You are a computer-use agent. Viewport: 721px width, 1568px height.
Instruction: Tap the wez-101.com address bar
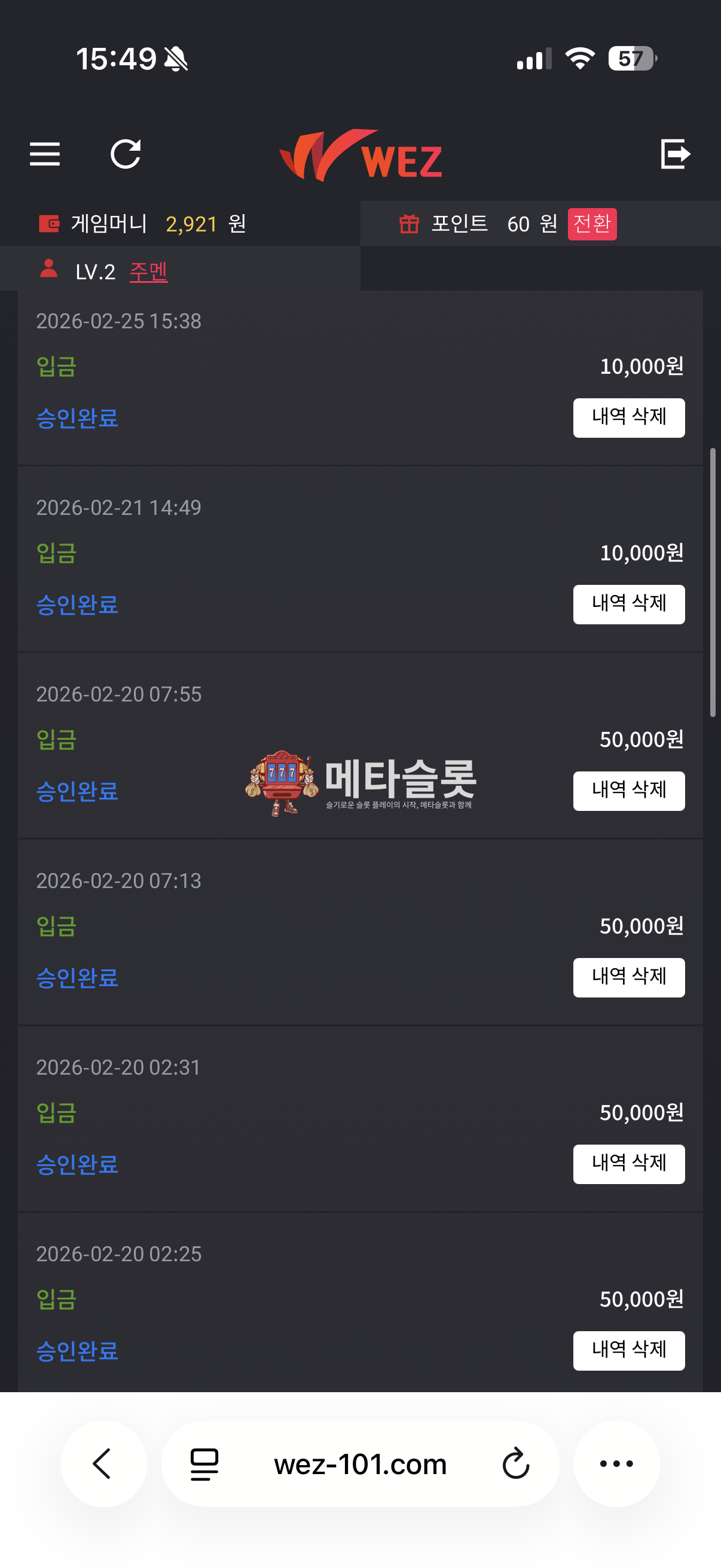[360, 1464]
